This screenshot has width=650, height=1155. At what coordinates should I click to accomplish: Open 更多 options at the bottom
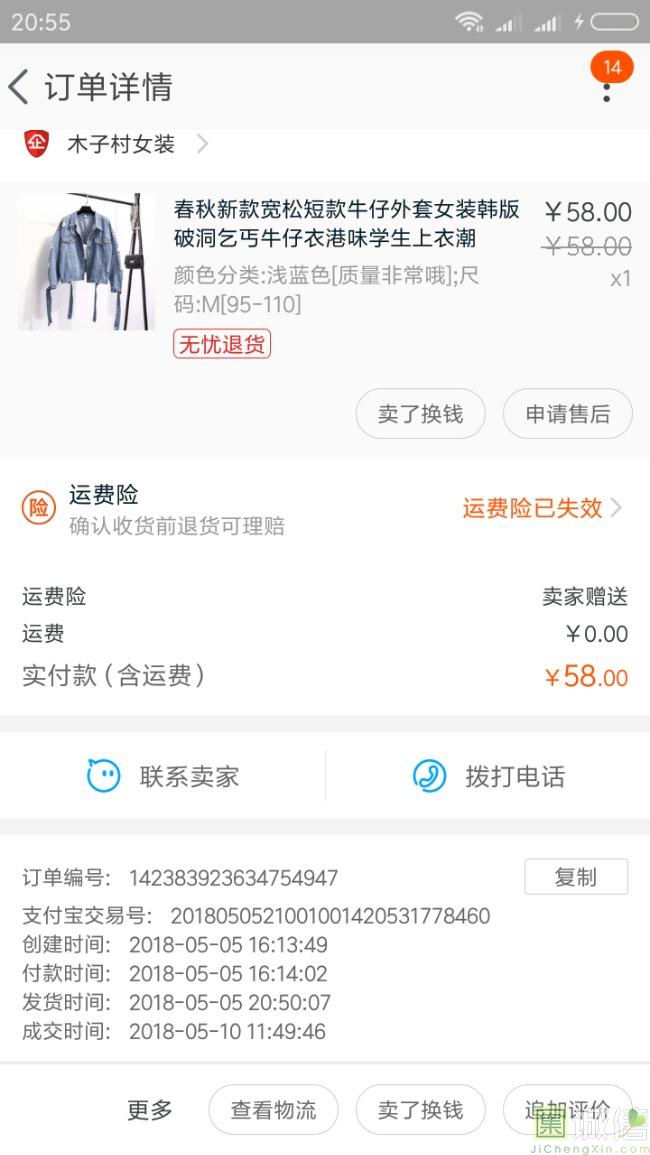coord(150,1110)
